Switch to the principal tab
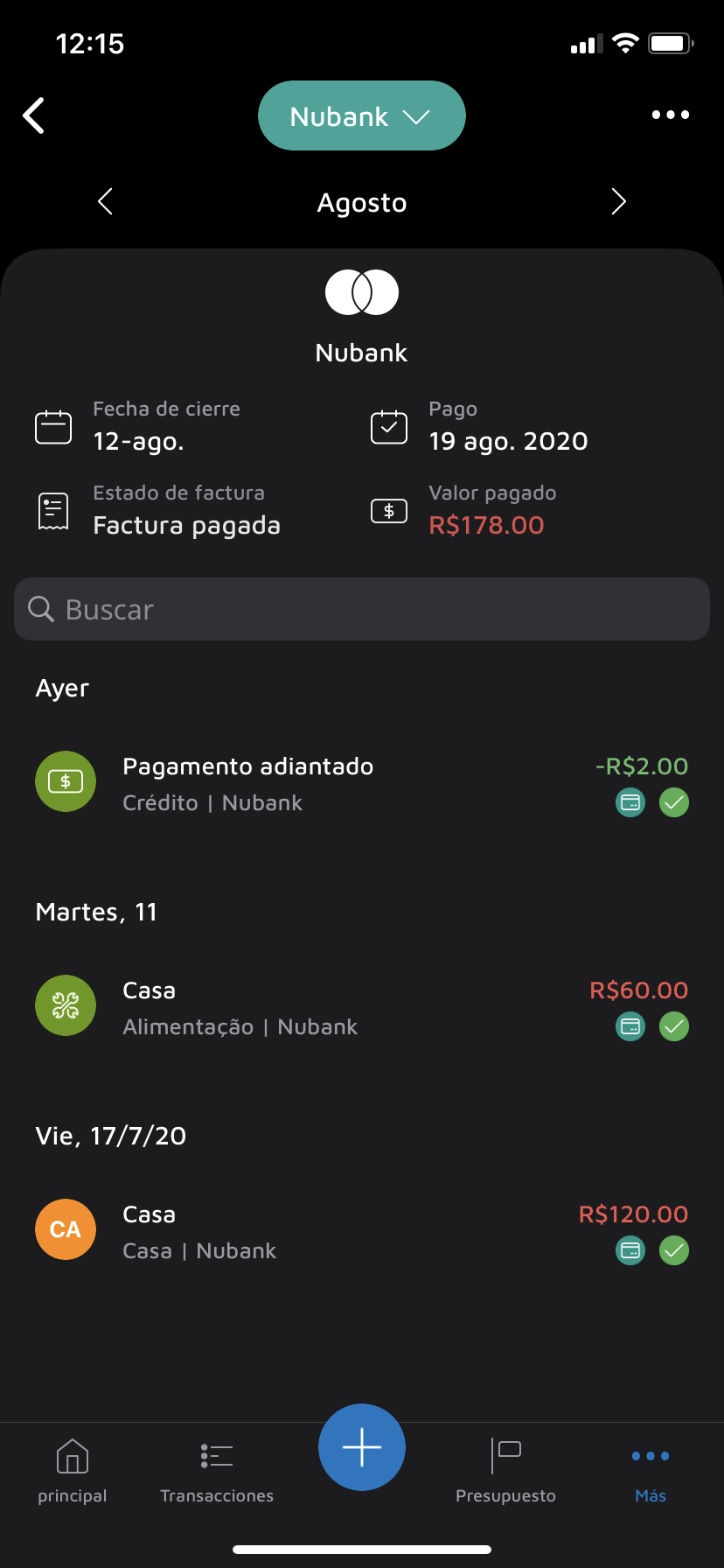The image size is (724, 1568). tap(73, 1472)
